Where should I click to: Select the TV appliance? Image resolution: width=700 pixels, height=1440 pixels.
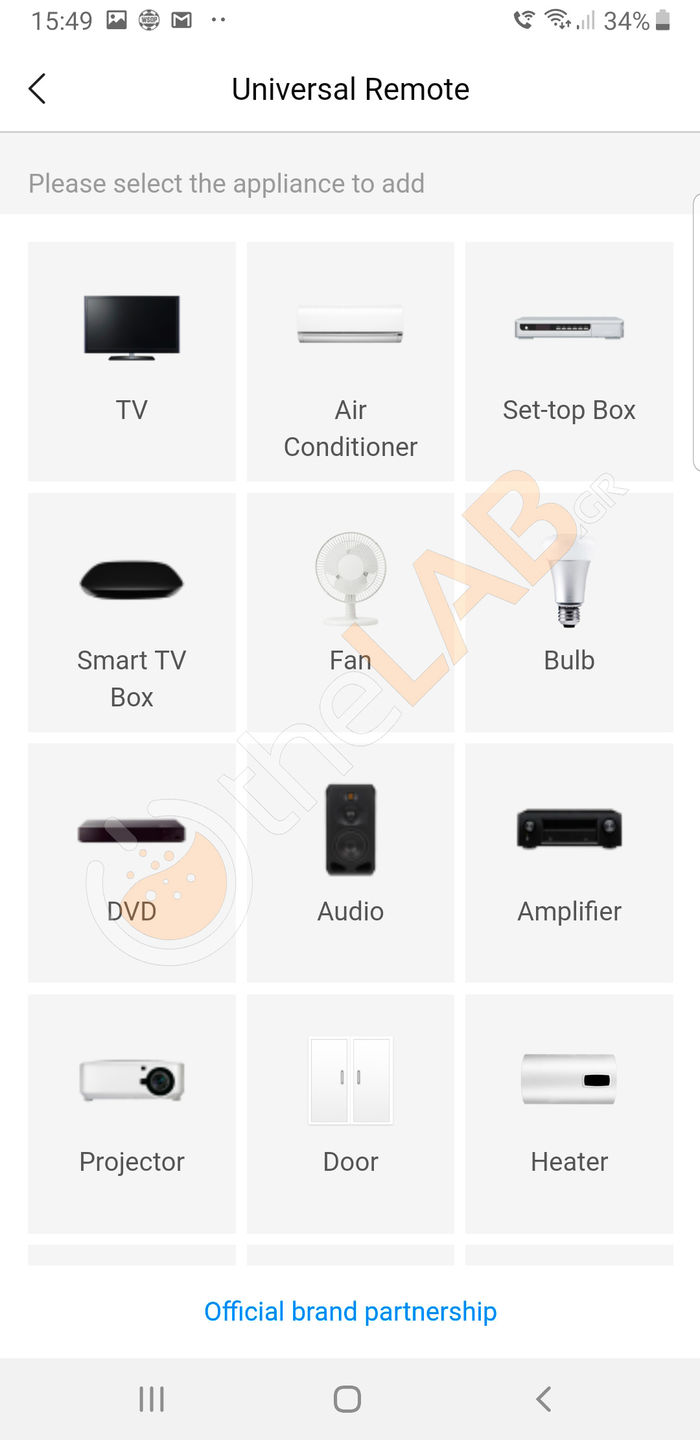pos(132,361)
